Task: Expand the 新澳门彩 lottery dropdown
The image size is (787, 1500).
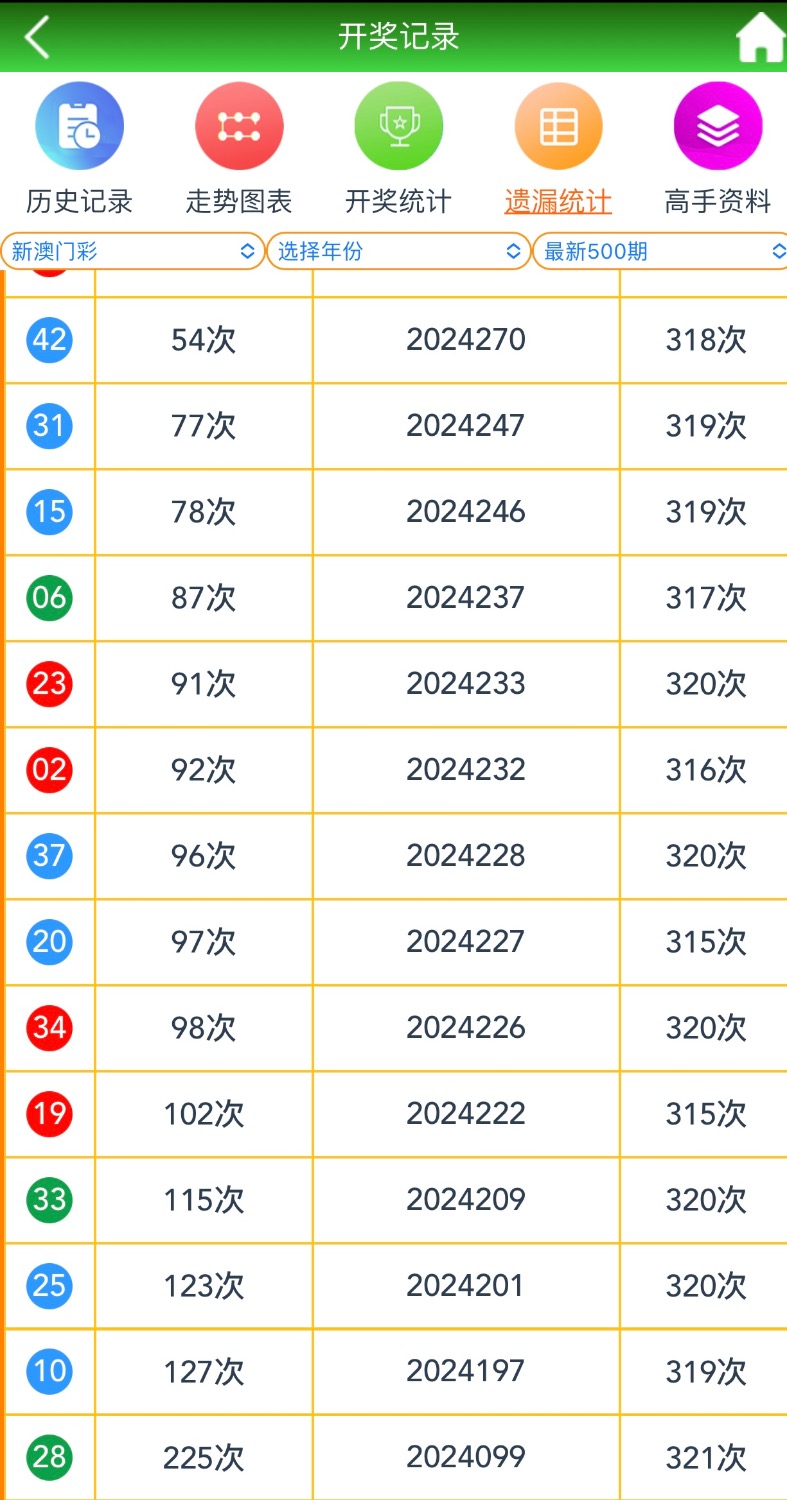Action: [x=133, y=252]
